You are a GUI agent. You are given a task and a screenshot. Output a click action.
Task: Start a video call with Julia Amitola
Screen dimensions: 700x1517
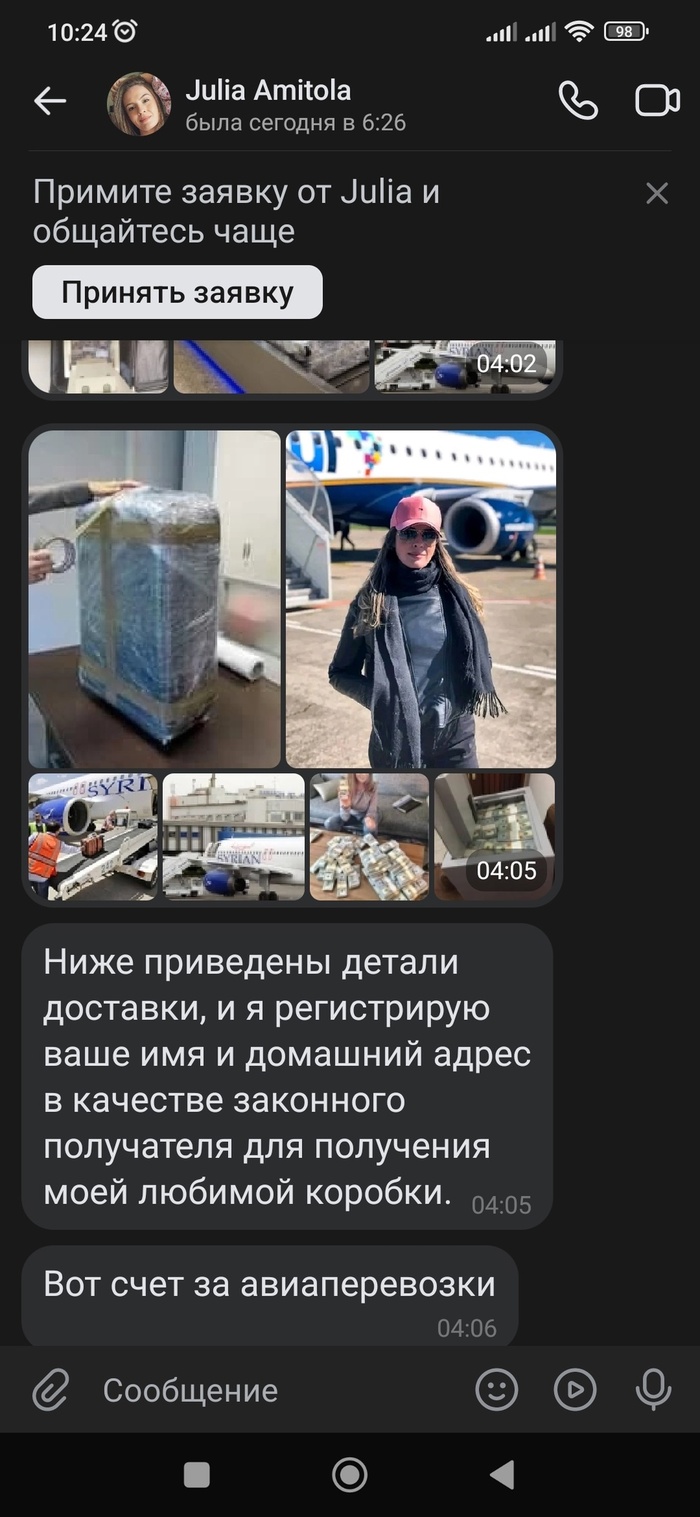(657, 101)
